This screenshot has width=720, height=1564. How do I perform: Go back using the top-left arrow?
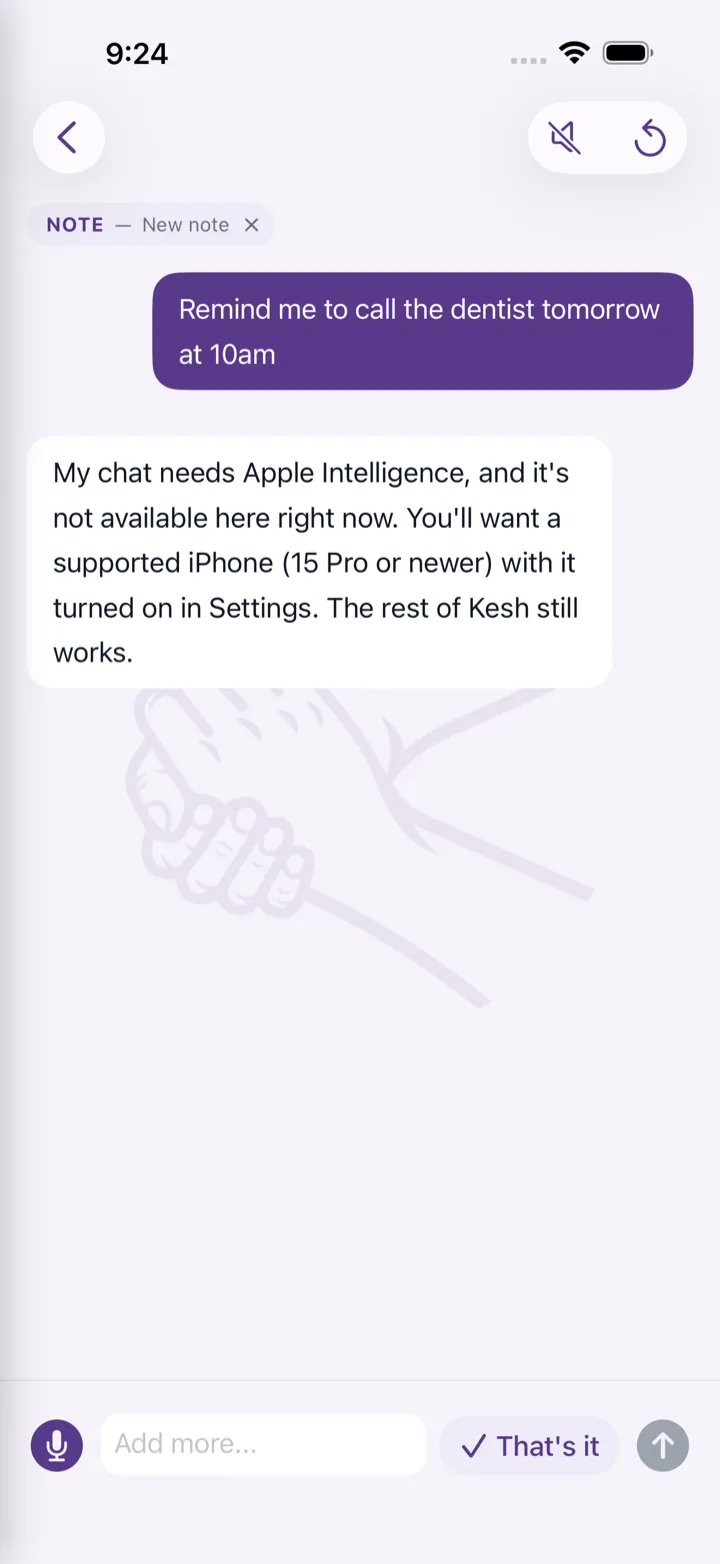pyautogui.click(x=68, y=137)
